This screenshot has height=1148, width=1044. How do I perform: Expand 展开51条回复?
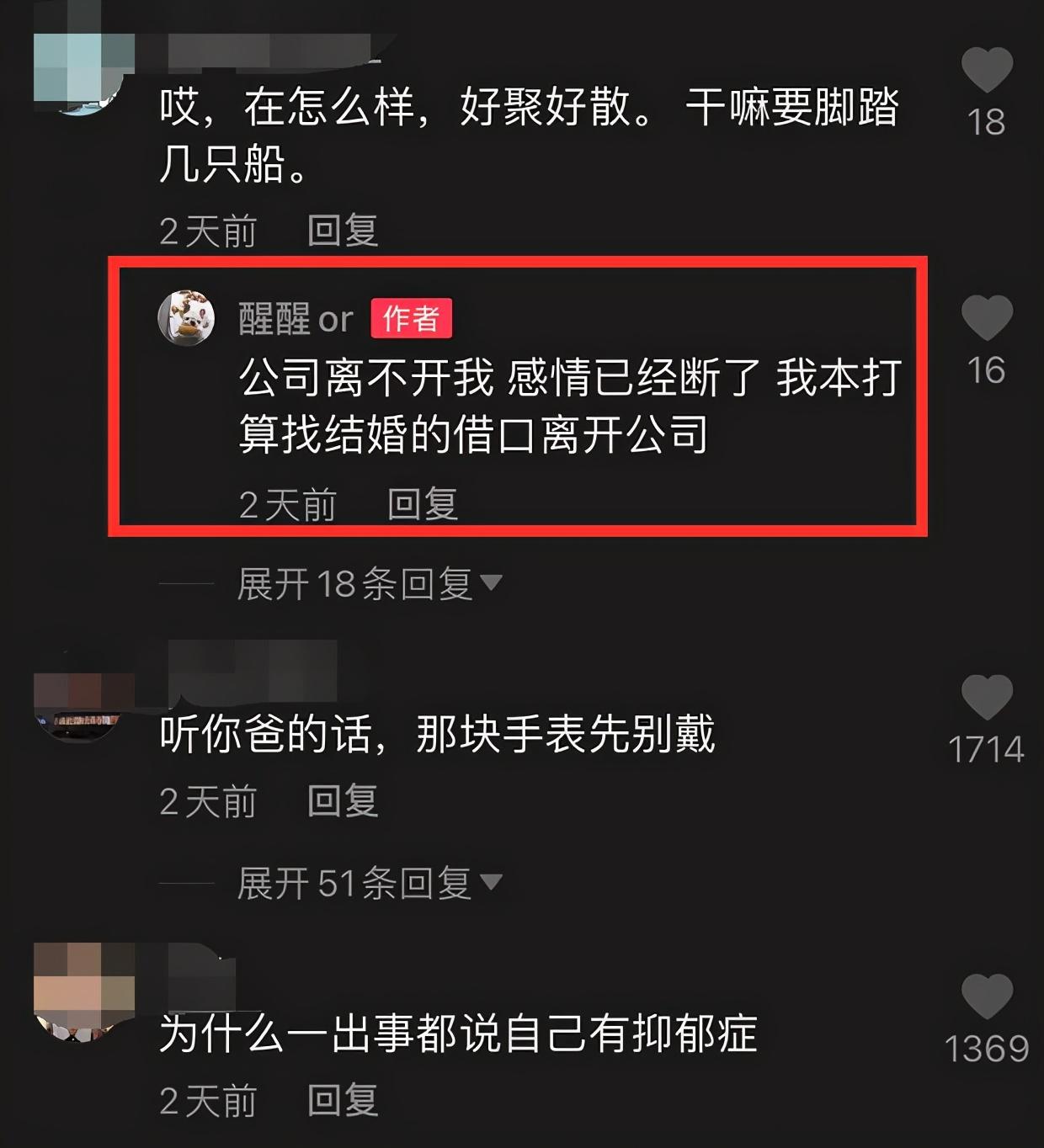pos(368,883)
